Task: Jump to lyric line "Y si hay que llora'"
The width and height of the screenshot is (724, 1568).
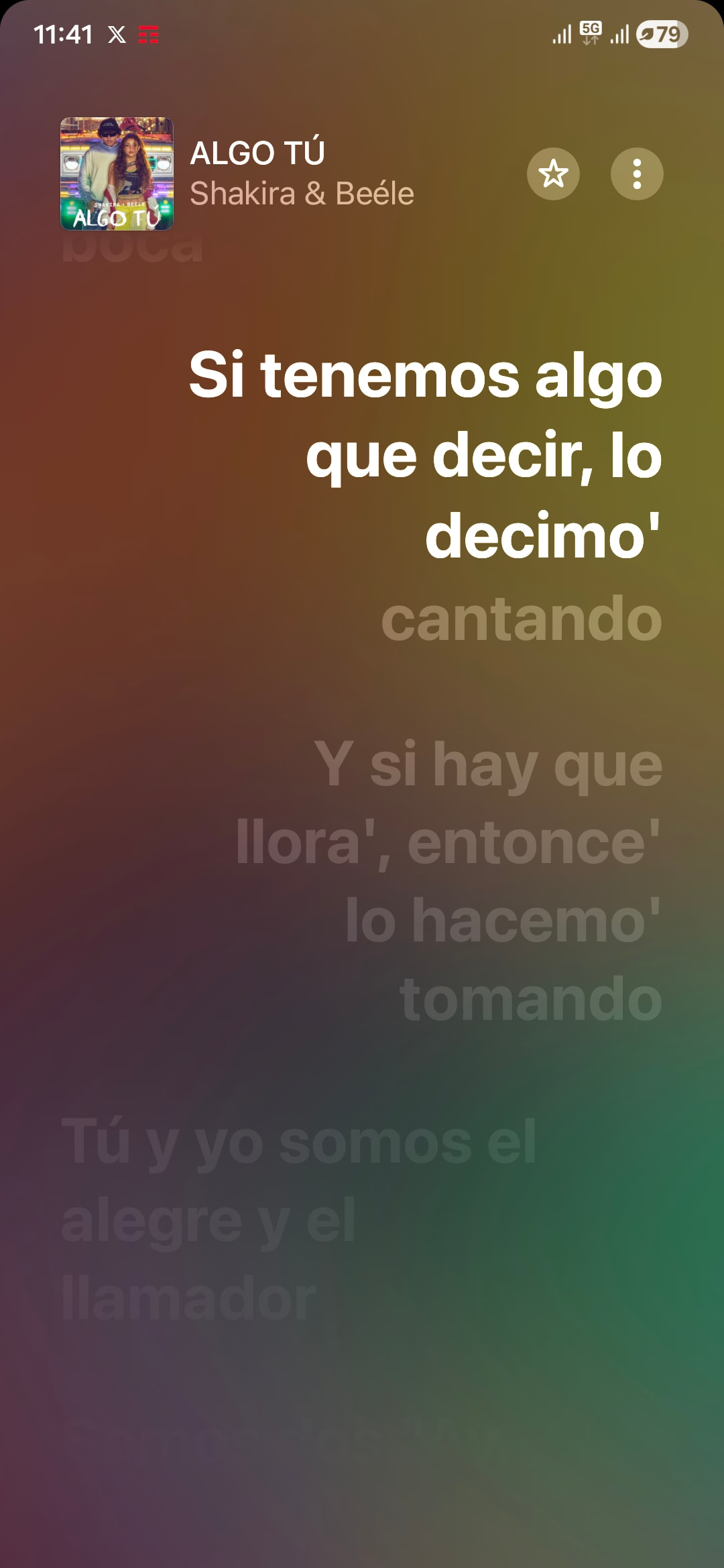Action: pyautogui.click(x=449, y=880)
